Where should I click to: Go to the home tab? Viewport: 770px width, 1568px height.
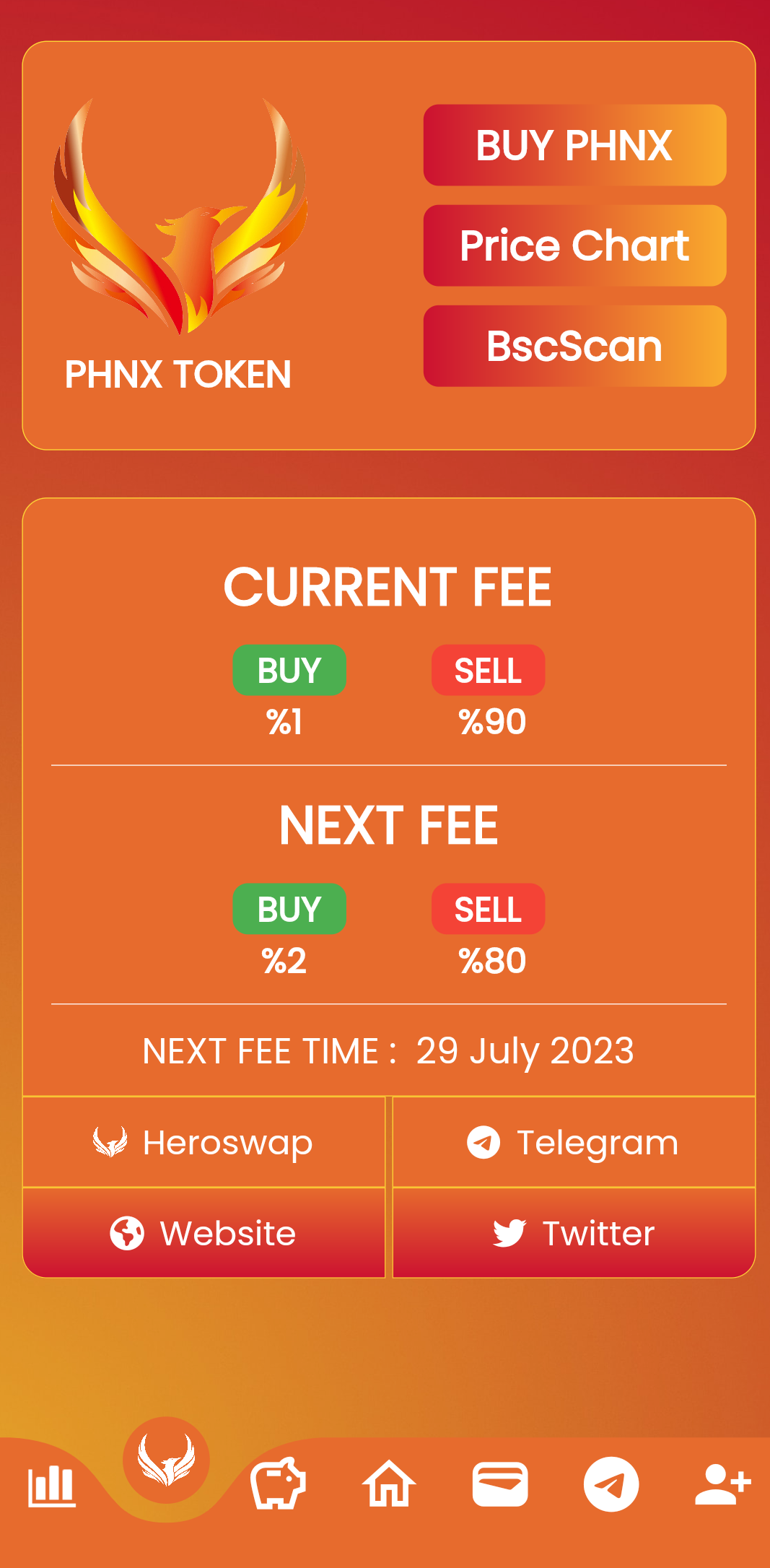tap(389, 1484)
